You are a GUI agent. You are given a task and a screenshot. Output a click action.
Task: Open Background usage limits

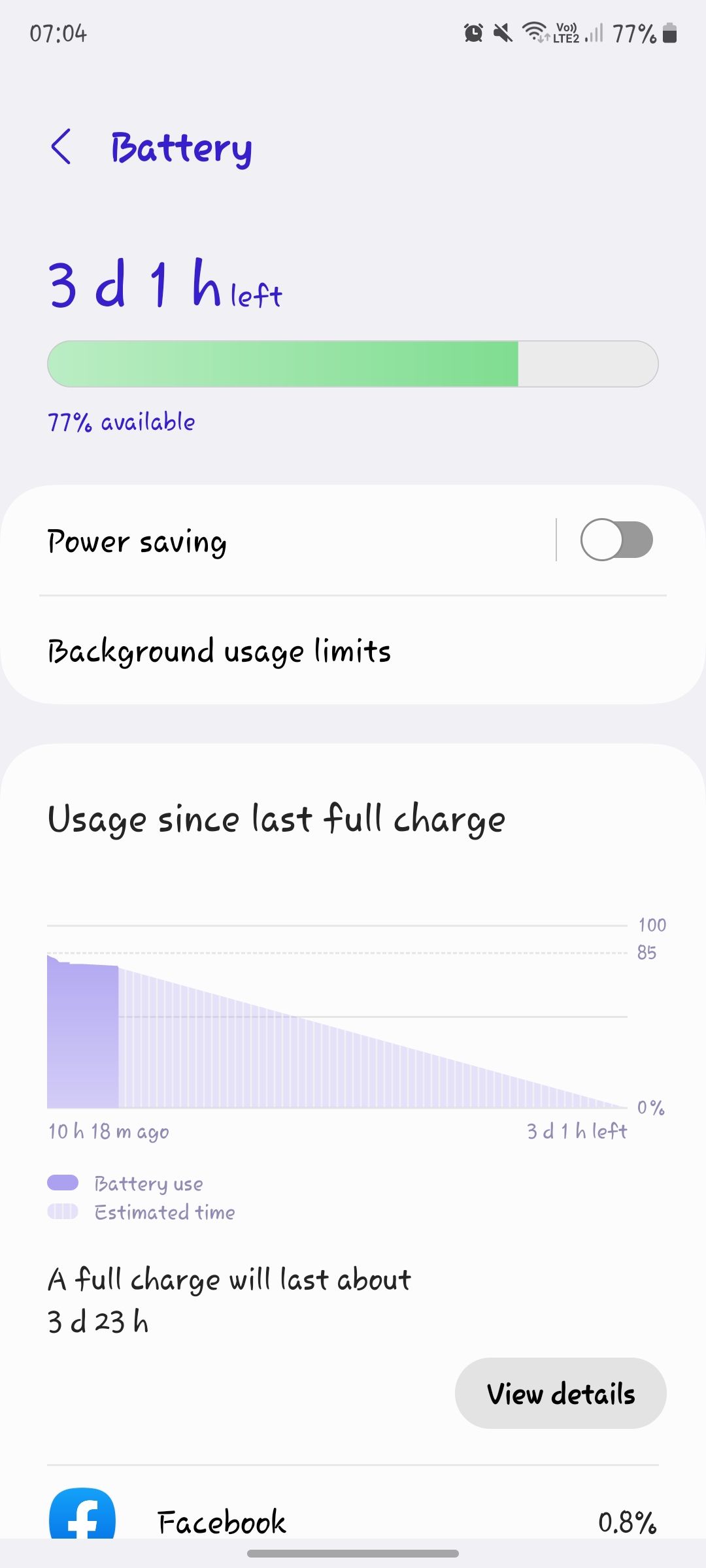tap(353, 651)
